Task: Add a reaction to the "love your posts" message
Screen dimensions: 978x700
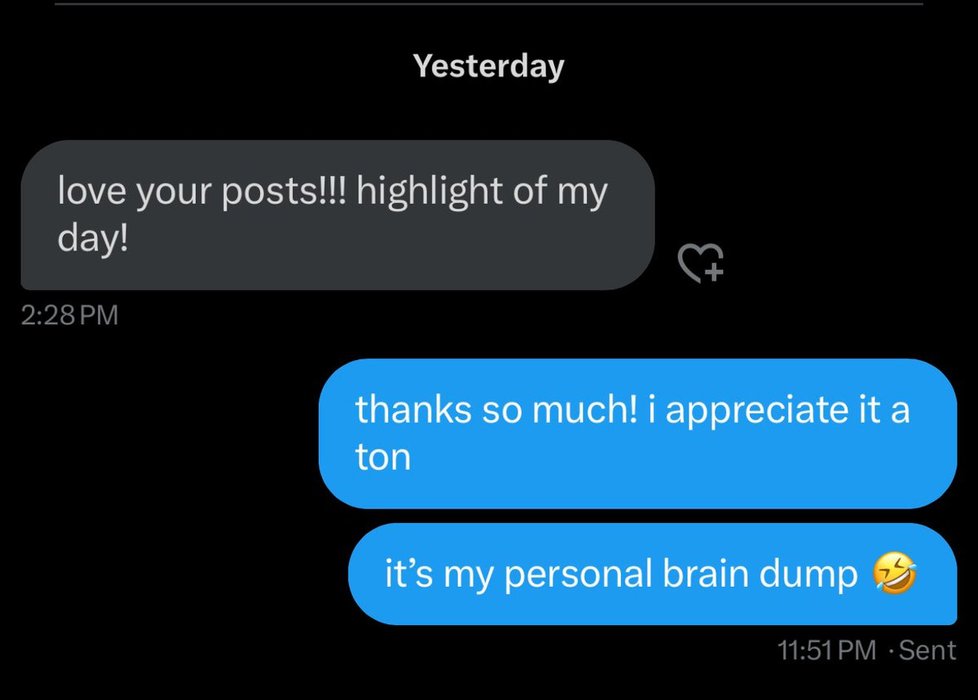Action: point(701,260)
